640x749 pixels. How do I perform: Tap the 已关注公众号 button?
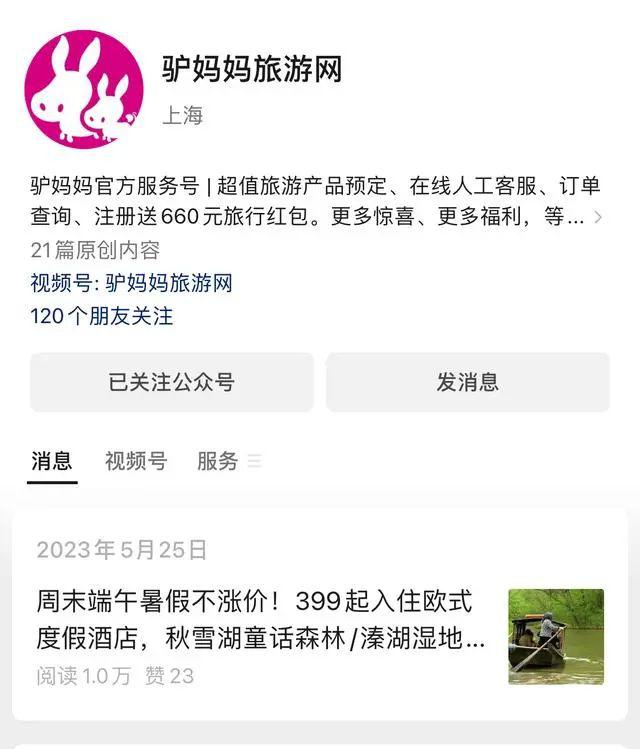tap(171, 382)
